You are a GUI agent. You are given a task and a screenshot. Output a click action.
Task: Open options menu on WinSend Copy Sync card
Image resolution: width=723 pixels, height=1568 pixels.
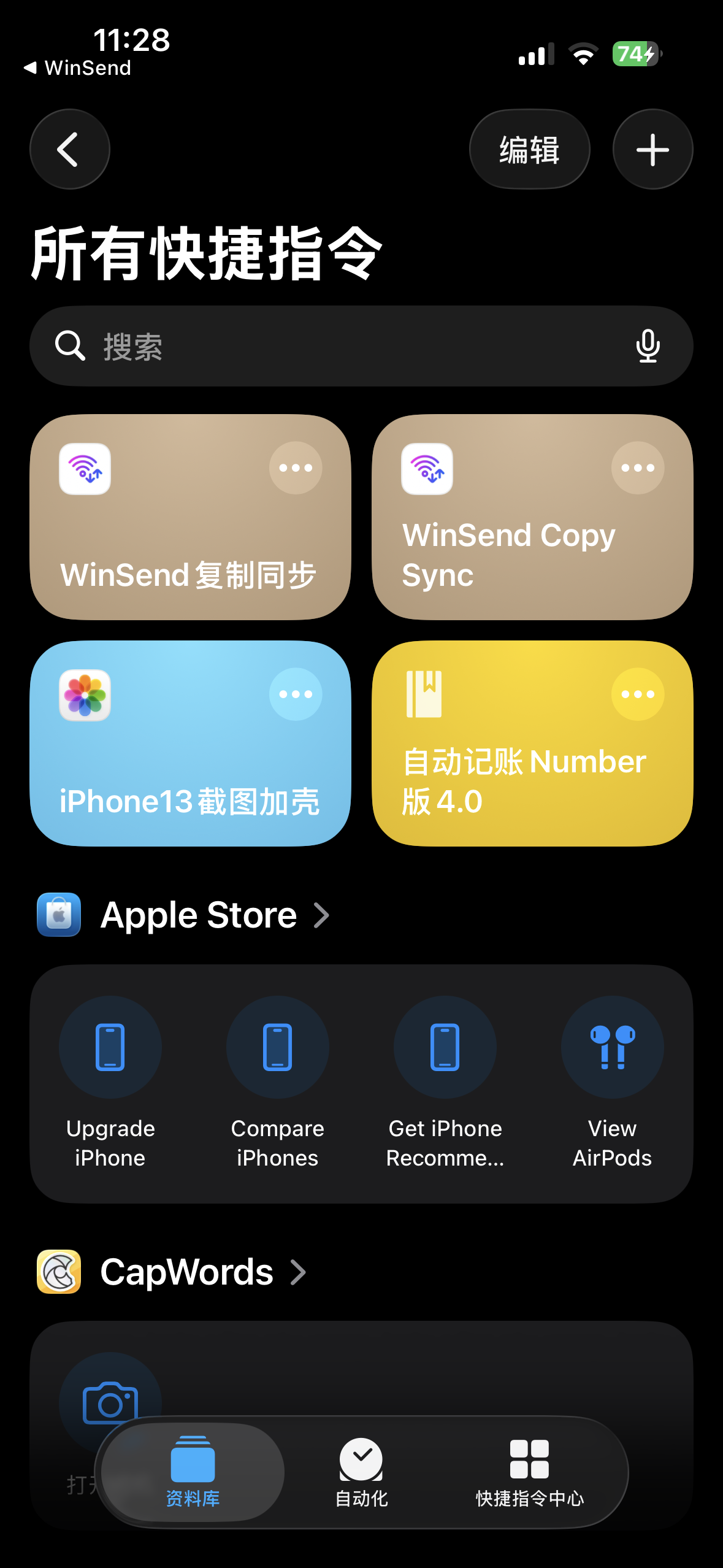click(637, 467)
